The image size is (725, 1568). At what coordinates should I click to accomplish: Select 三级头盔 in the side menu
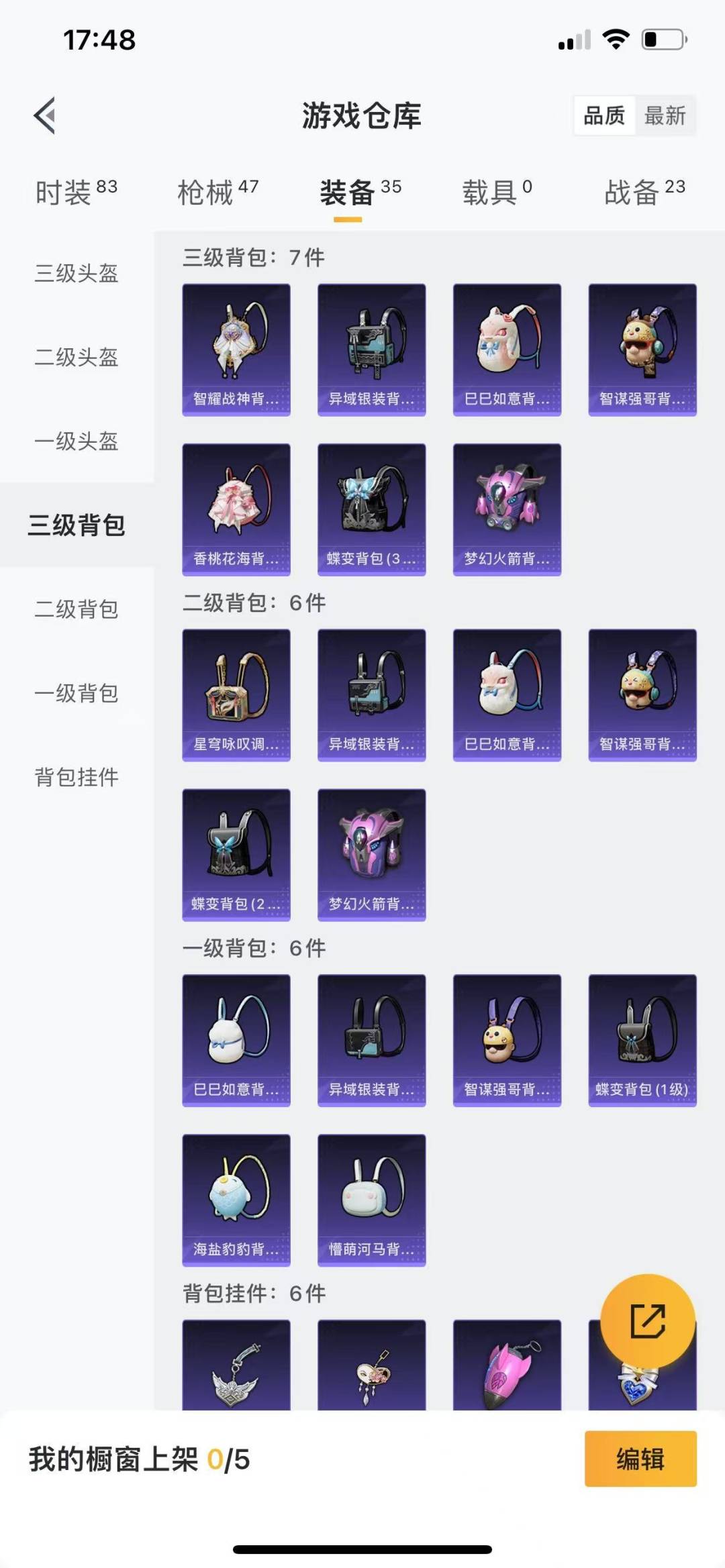pos(77,273)
